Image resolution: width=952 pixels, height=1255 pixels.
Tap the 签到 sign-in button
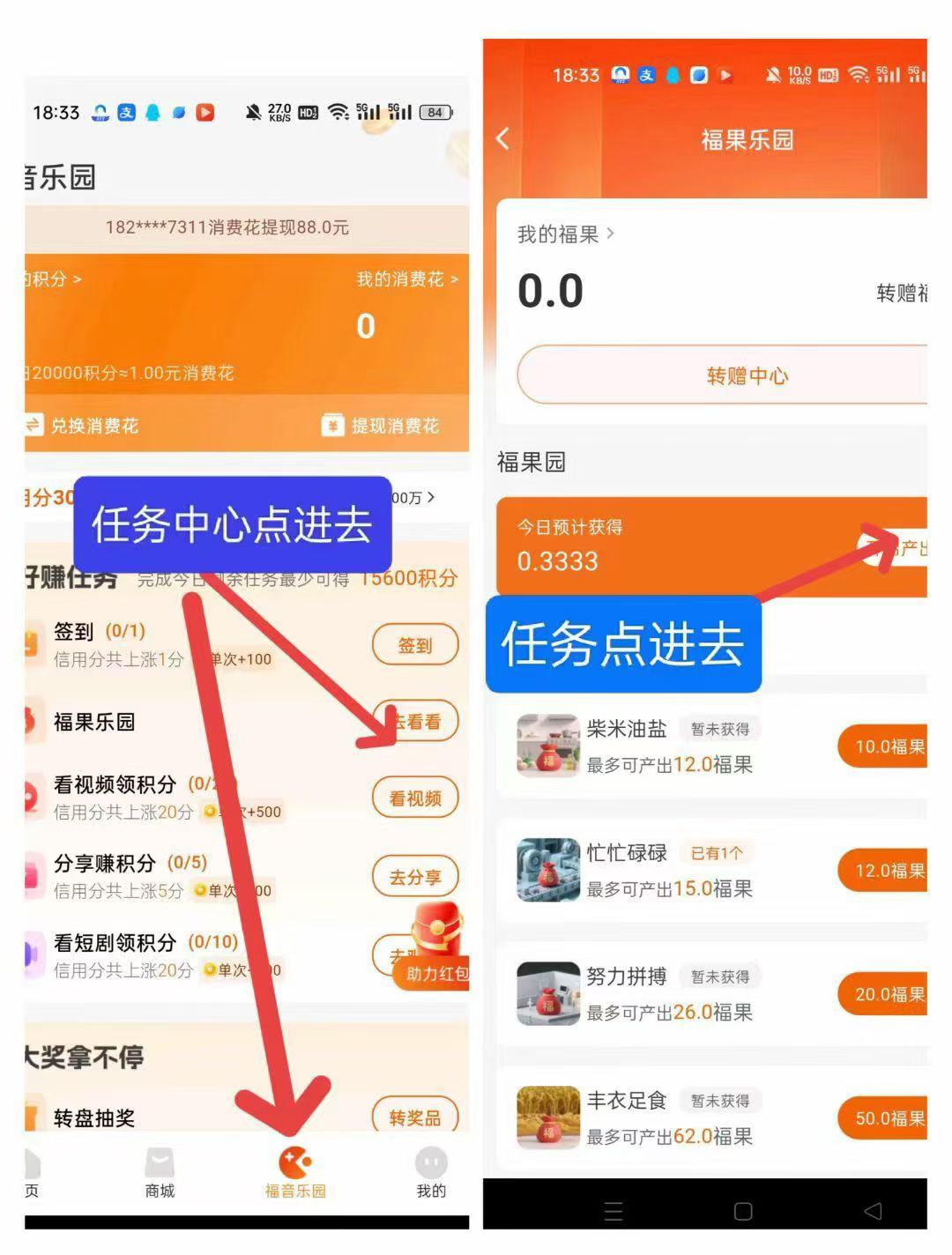[x=414, y=644]
